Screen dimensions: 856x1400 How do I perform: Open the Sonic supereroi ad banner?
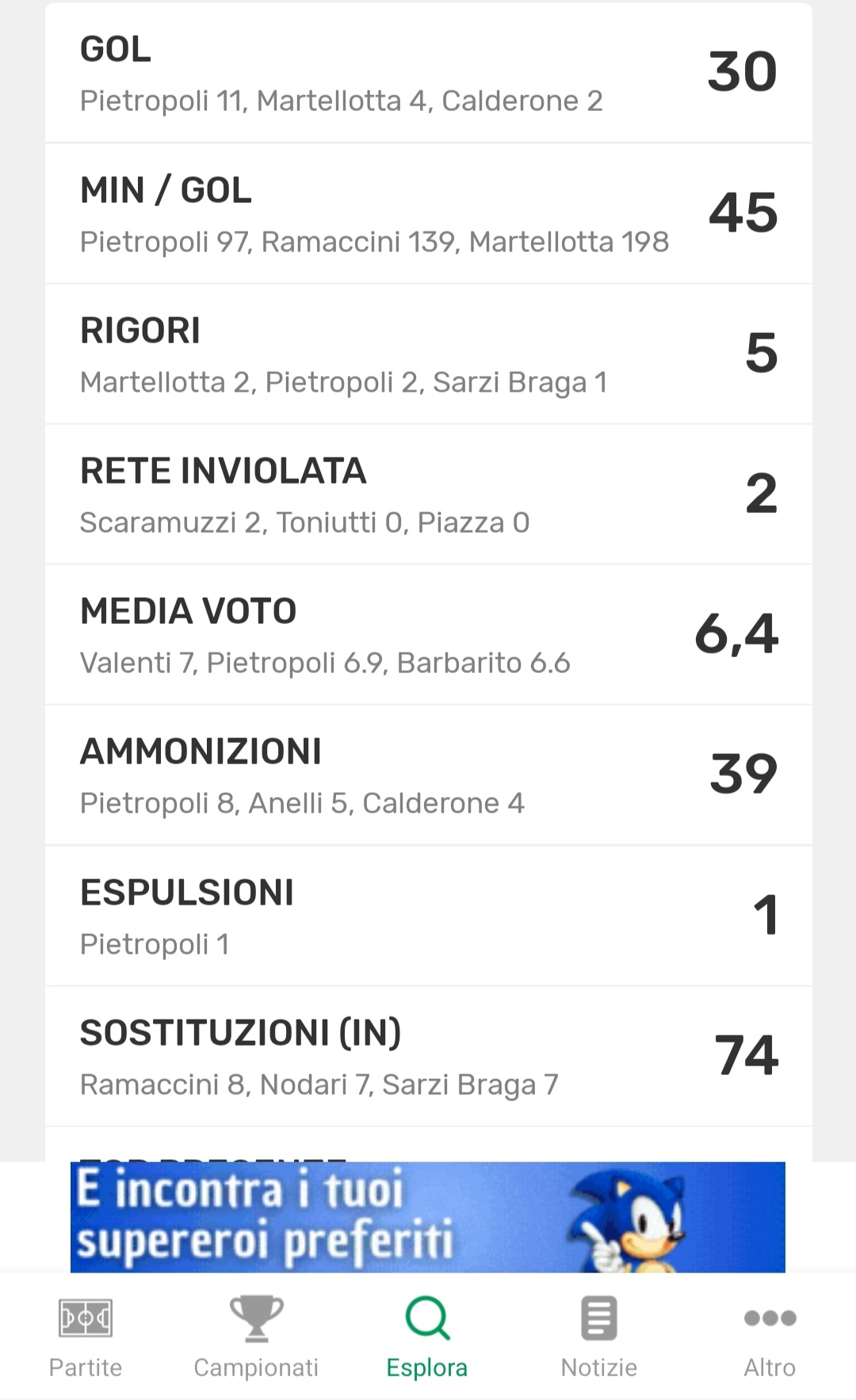[428, 1217]
